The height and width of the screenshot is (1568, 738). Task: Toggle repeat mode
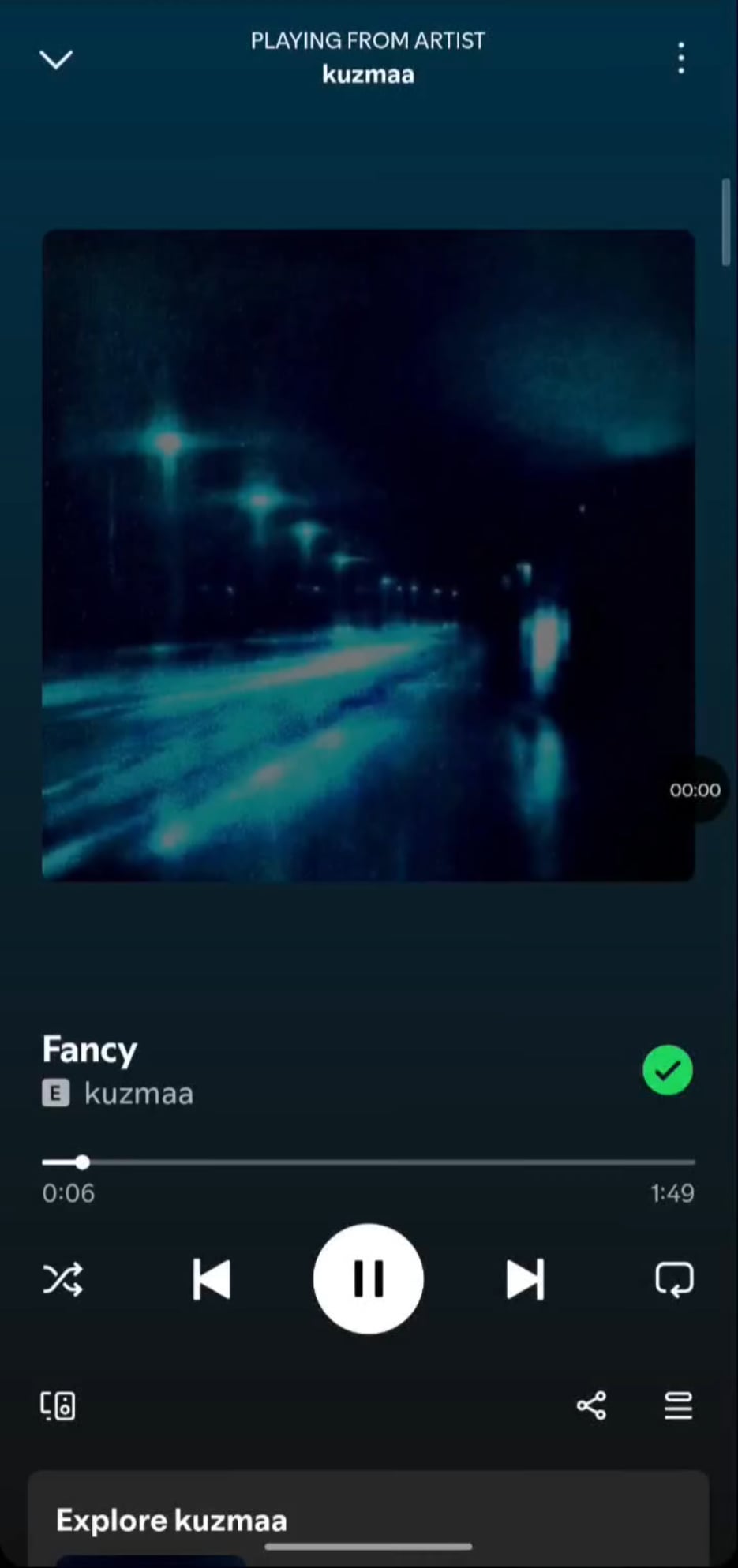tap(674, 1279)
